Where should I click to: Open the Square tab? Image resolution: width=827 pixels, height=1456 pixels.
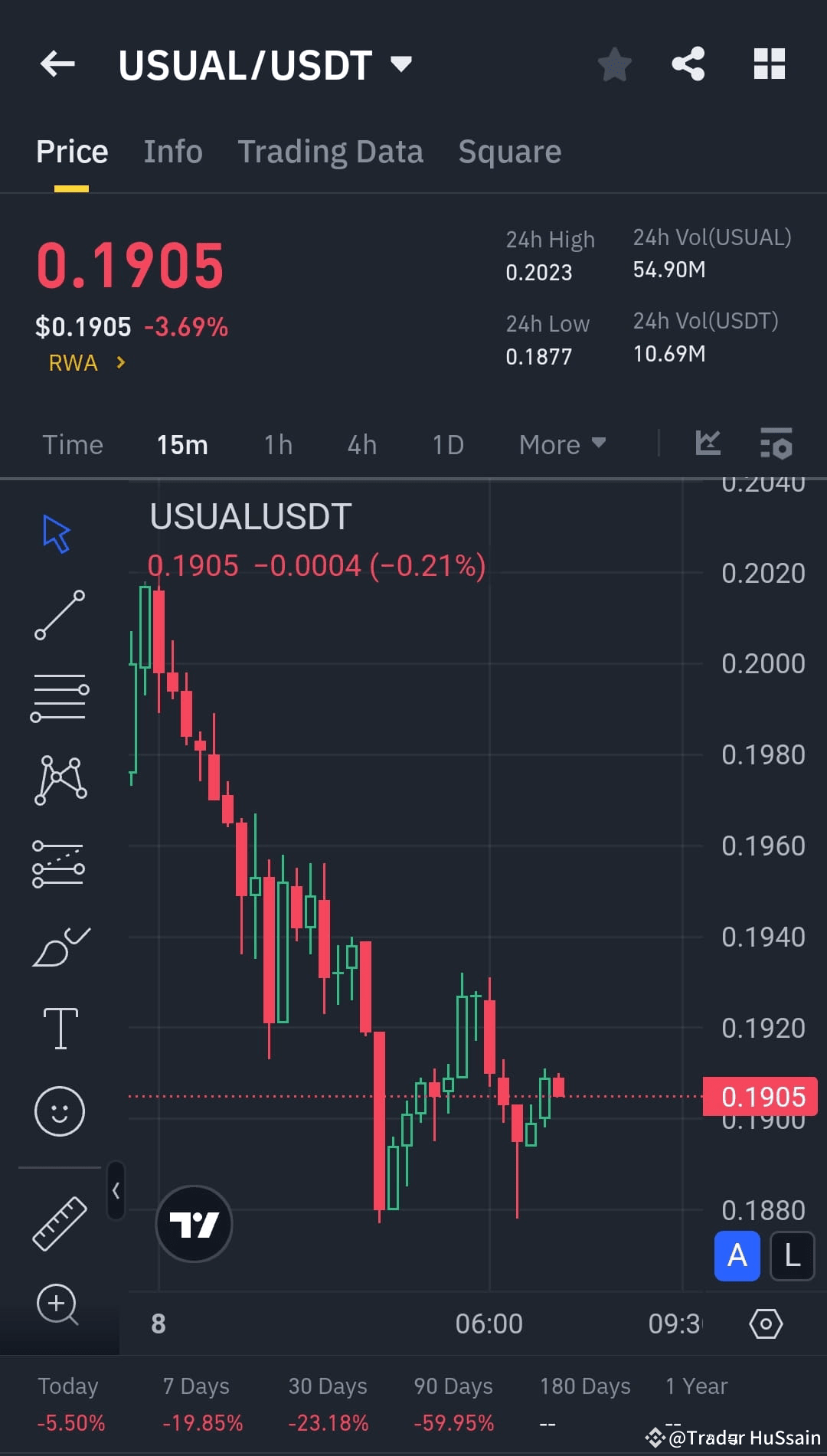(x=508, y=151)
